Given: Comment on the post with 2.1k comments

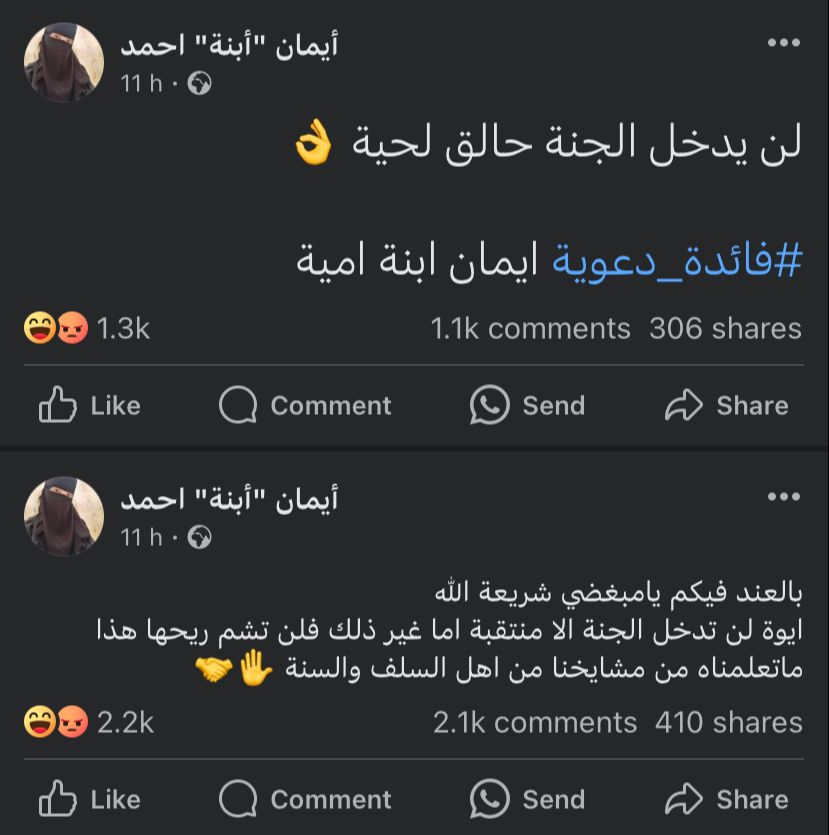Looking at the screenshot, I should coord(305,799).
